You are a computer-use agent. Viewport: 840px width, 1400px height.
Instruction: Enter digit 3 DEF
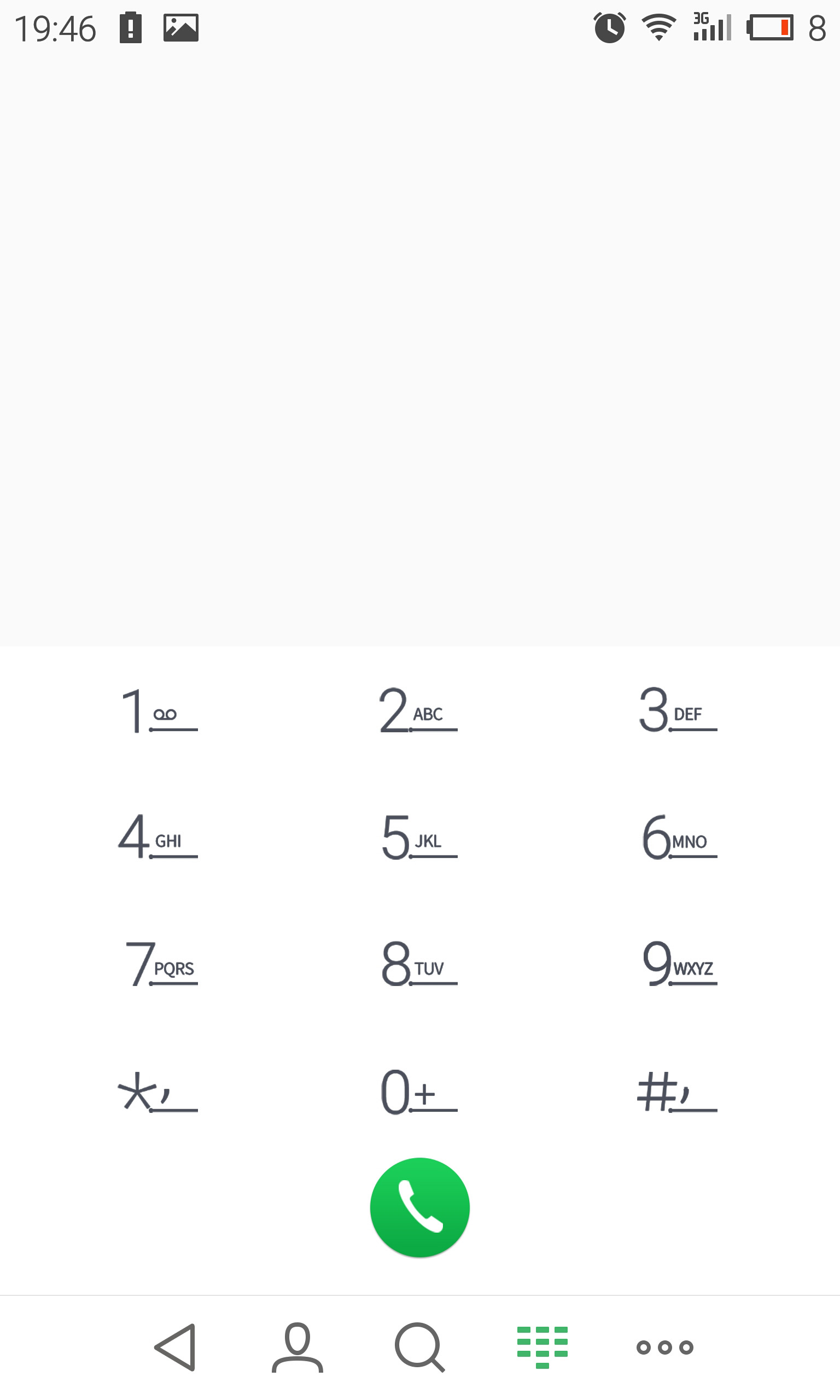(677, 710)
